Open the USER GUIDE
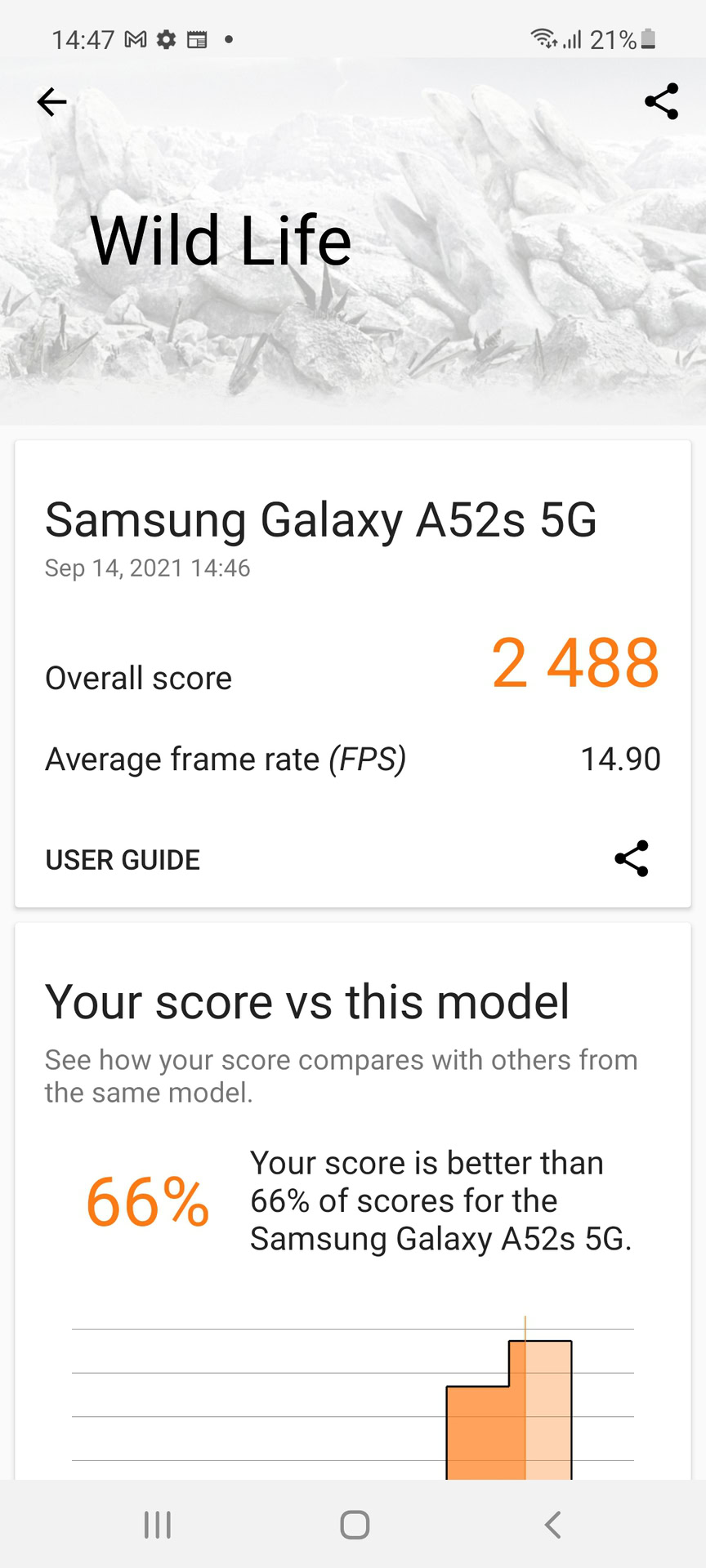 123,860
